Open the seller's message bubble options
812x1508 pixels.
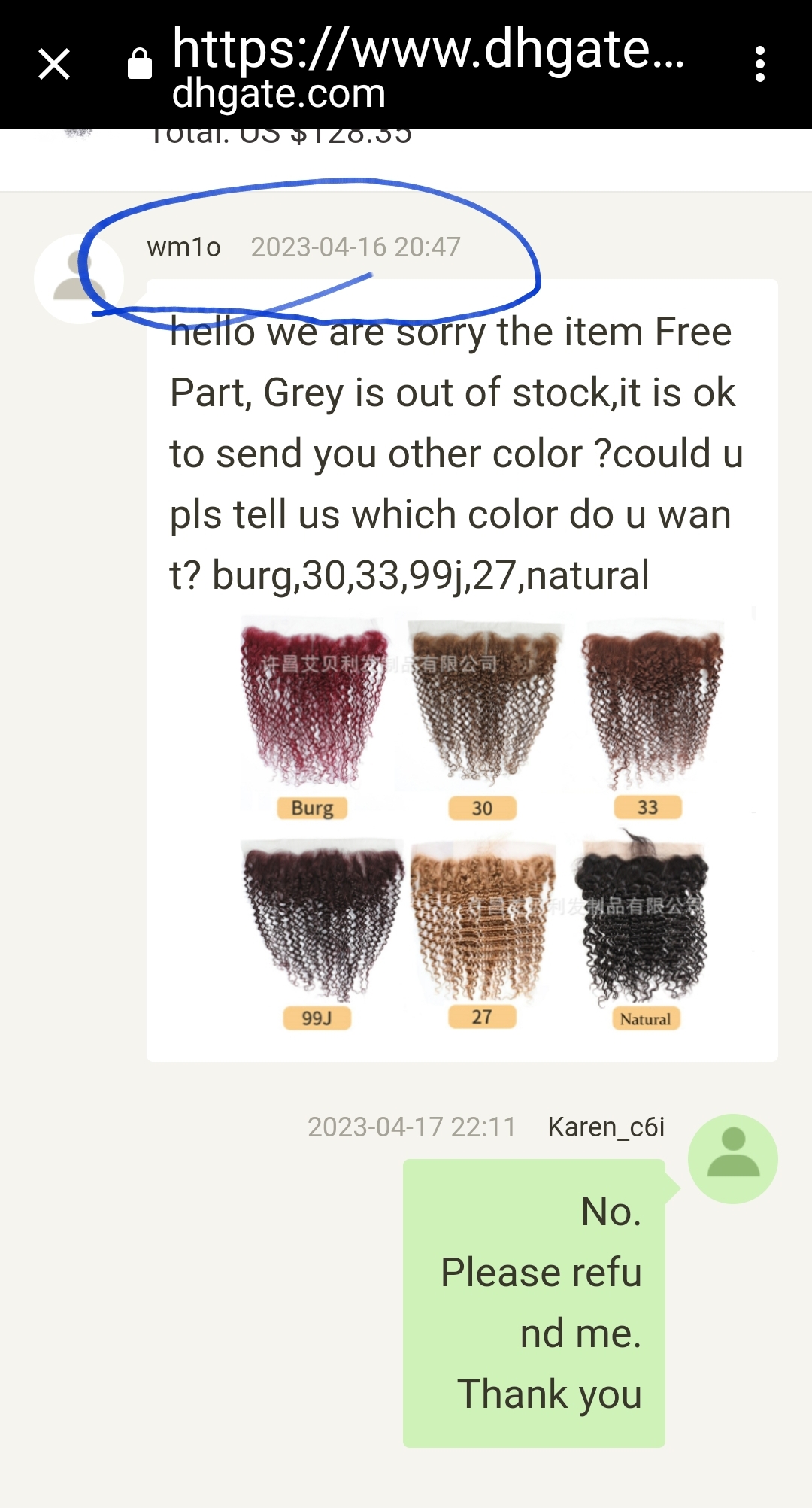pos(451,451)
